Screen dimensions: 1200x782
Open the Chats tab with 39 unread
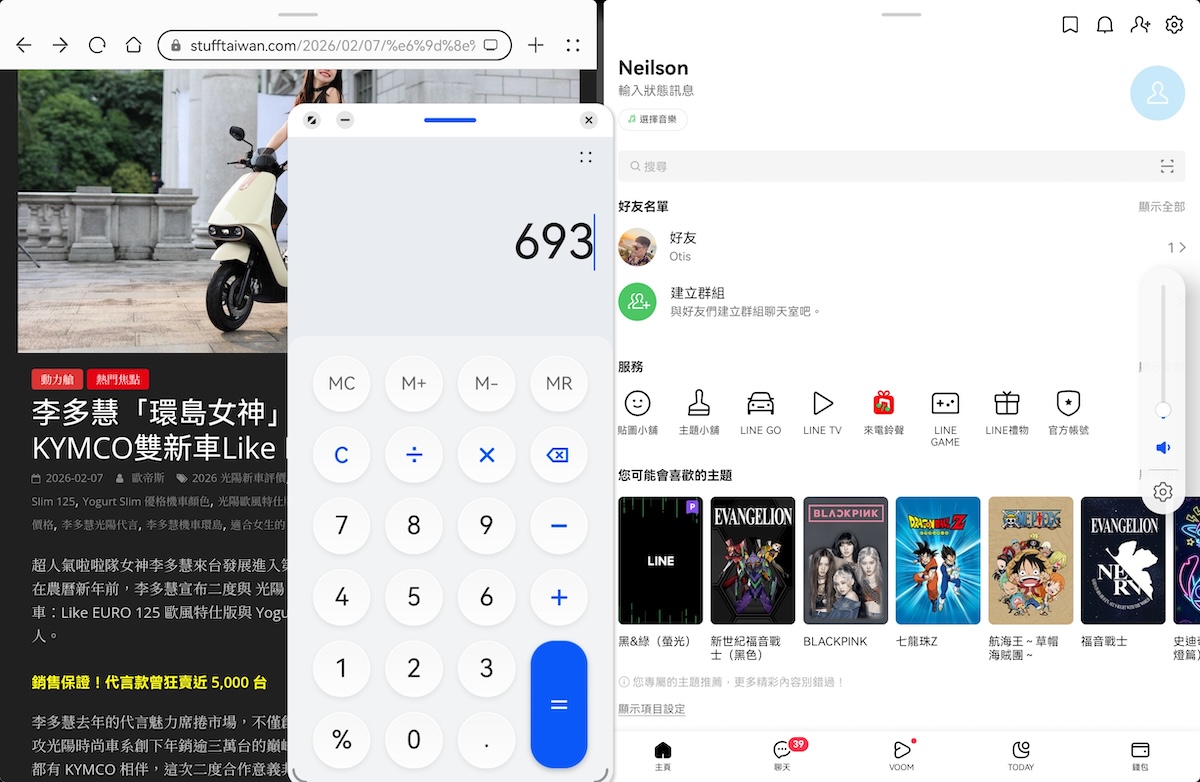pyautogui.click(x=782, y=755)
